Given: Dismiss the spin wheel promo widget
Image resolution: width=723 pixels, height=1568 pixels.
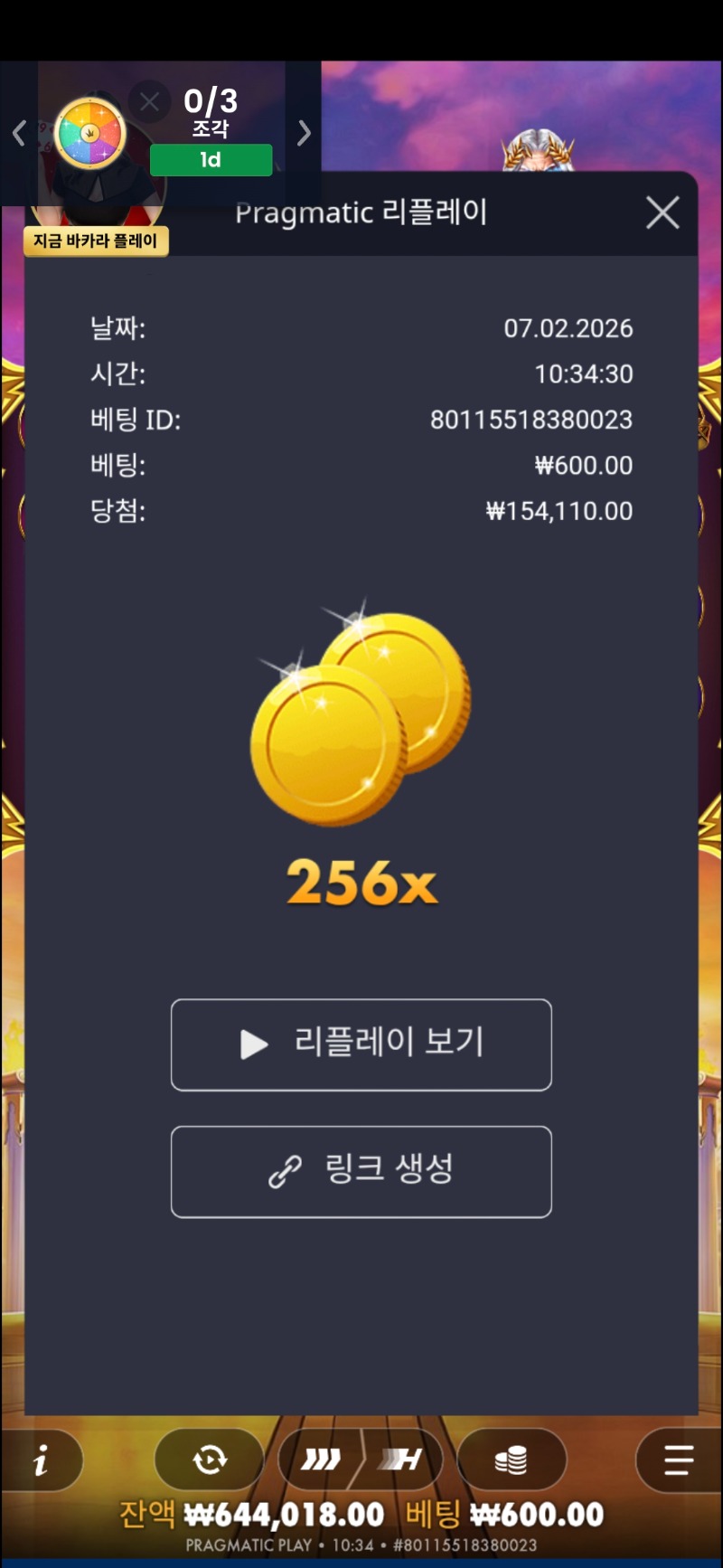Looking at the screenshot, I should [150, 102].
